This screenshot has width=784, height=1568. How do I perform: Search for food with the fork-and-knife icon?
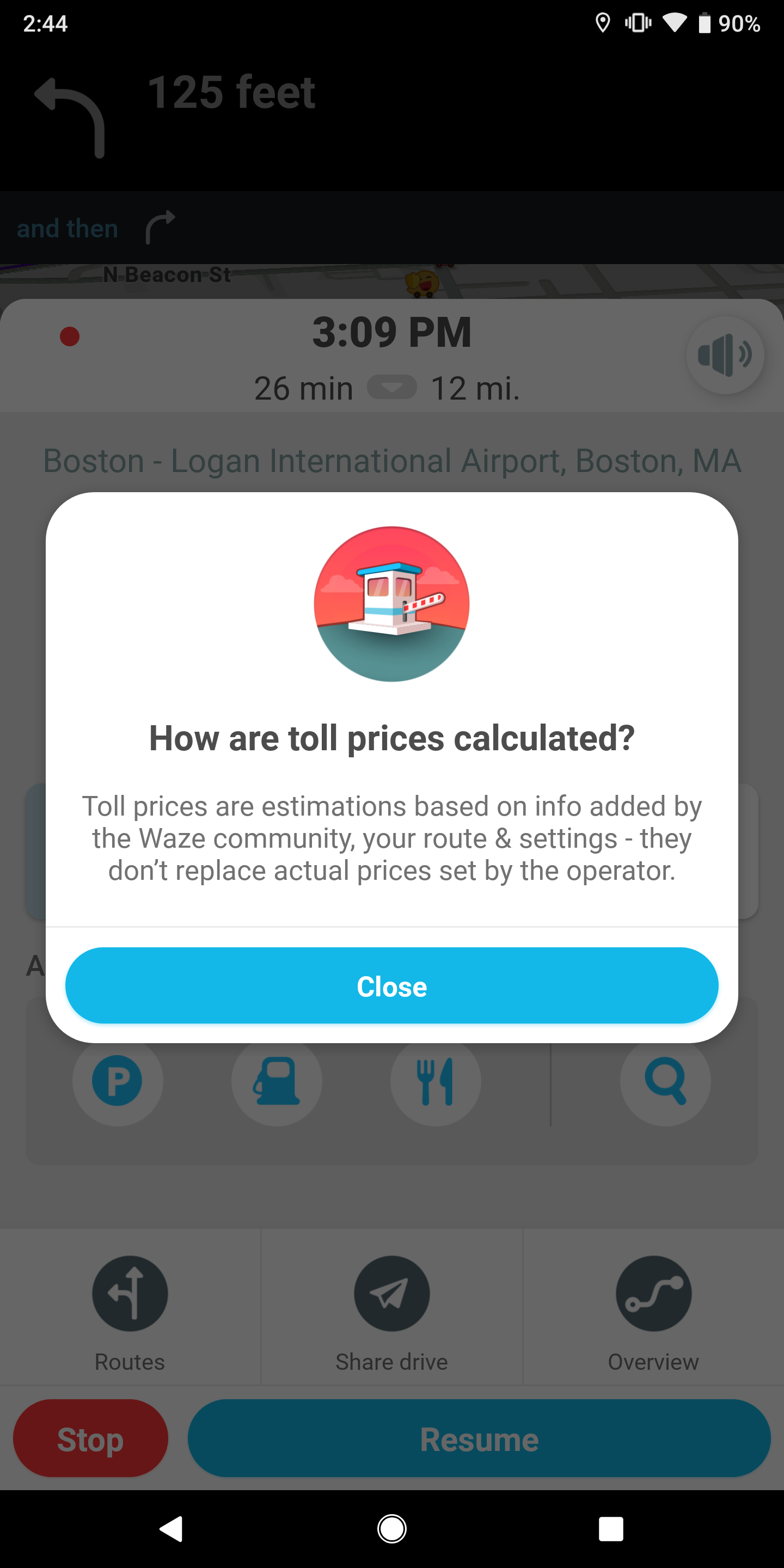[436, 1080]
